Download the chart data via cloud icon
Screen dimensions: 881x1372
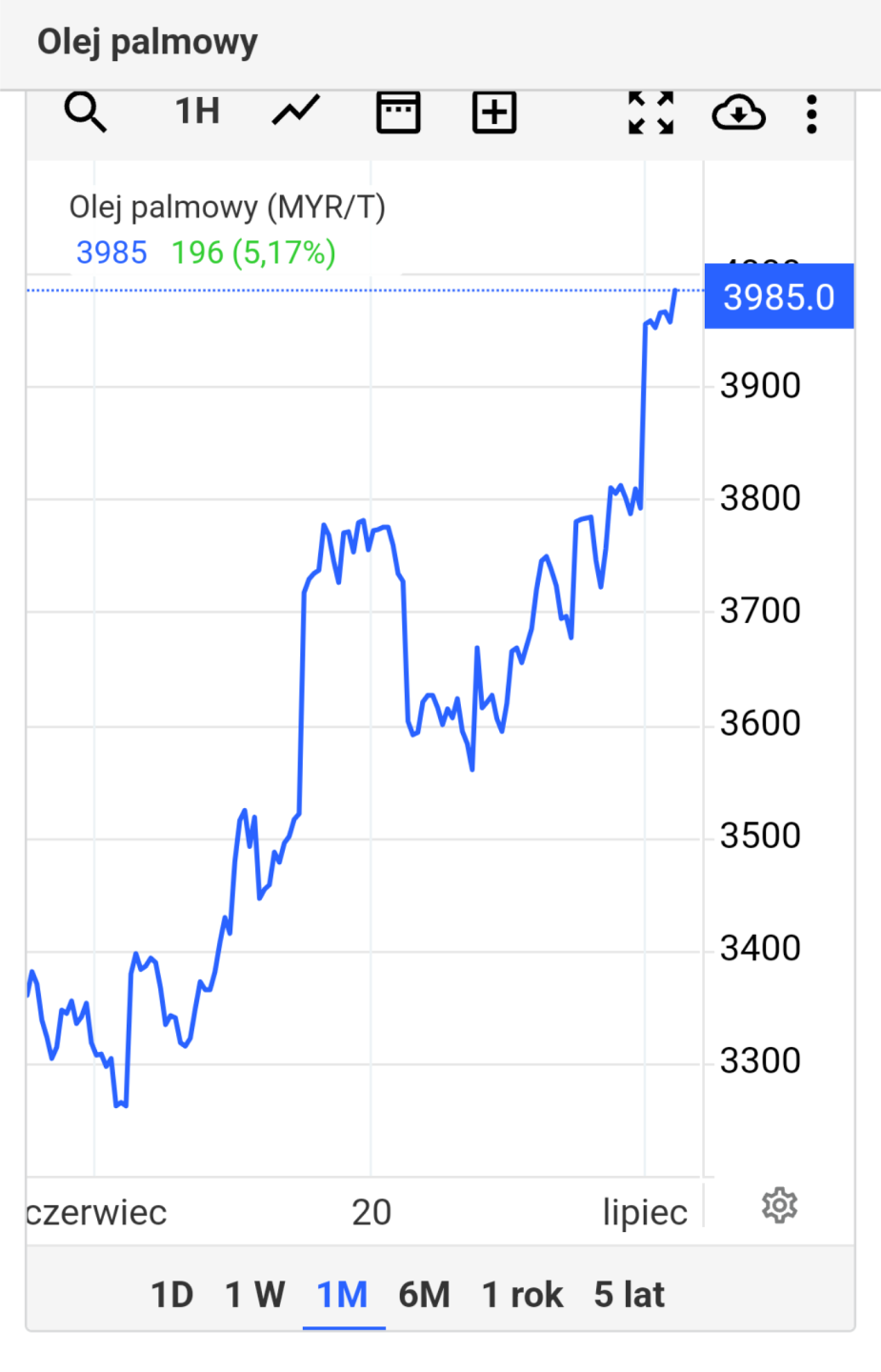tap(739, 112)
